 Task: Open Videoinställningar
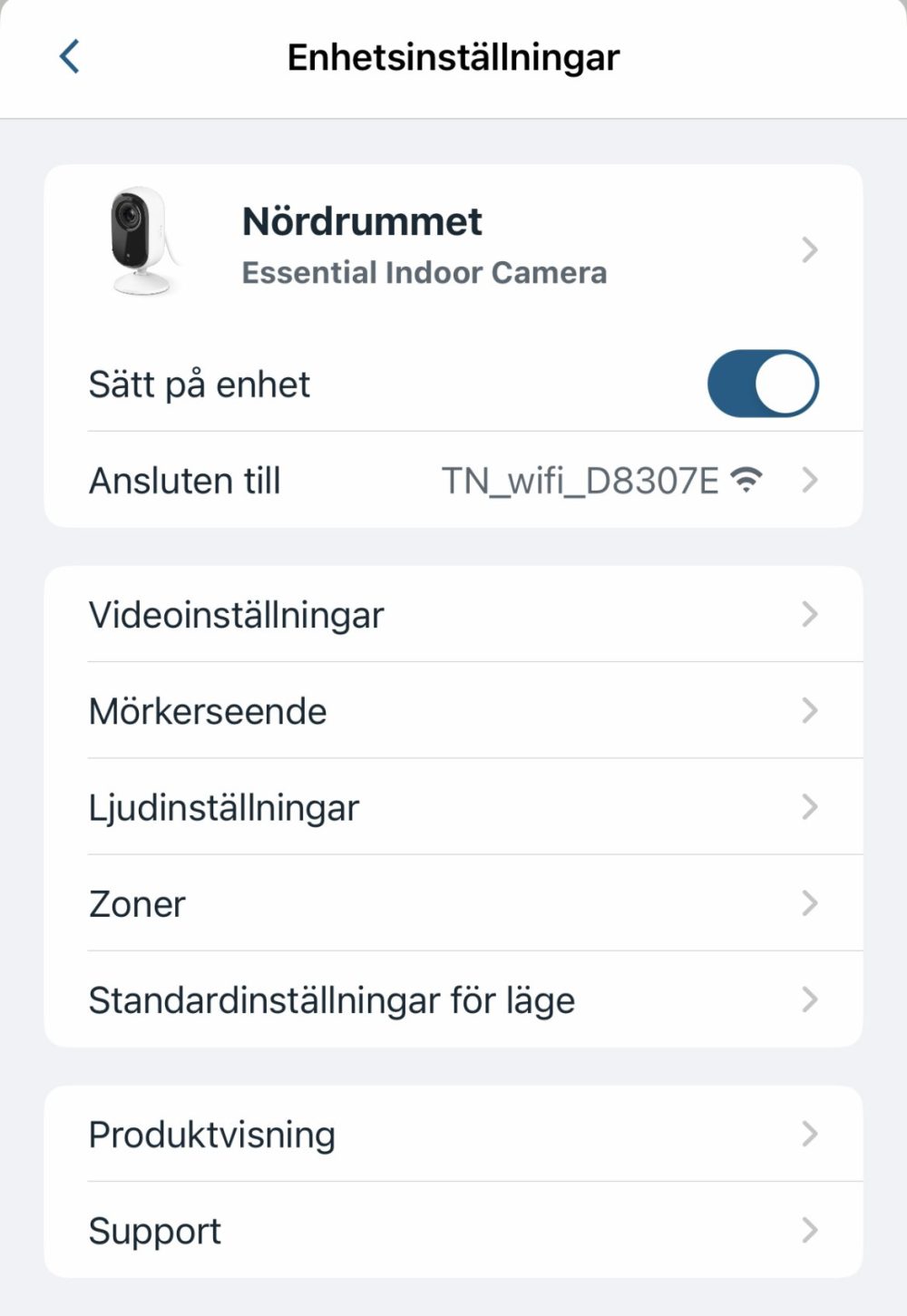(453, 615)
